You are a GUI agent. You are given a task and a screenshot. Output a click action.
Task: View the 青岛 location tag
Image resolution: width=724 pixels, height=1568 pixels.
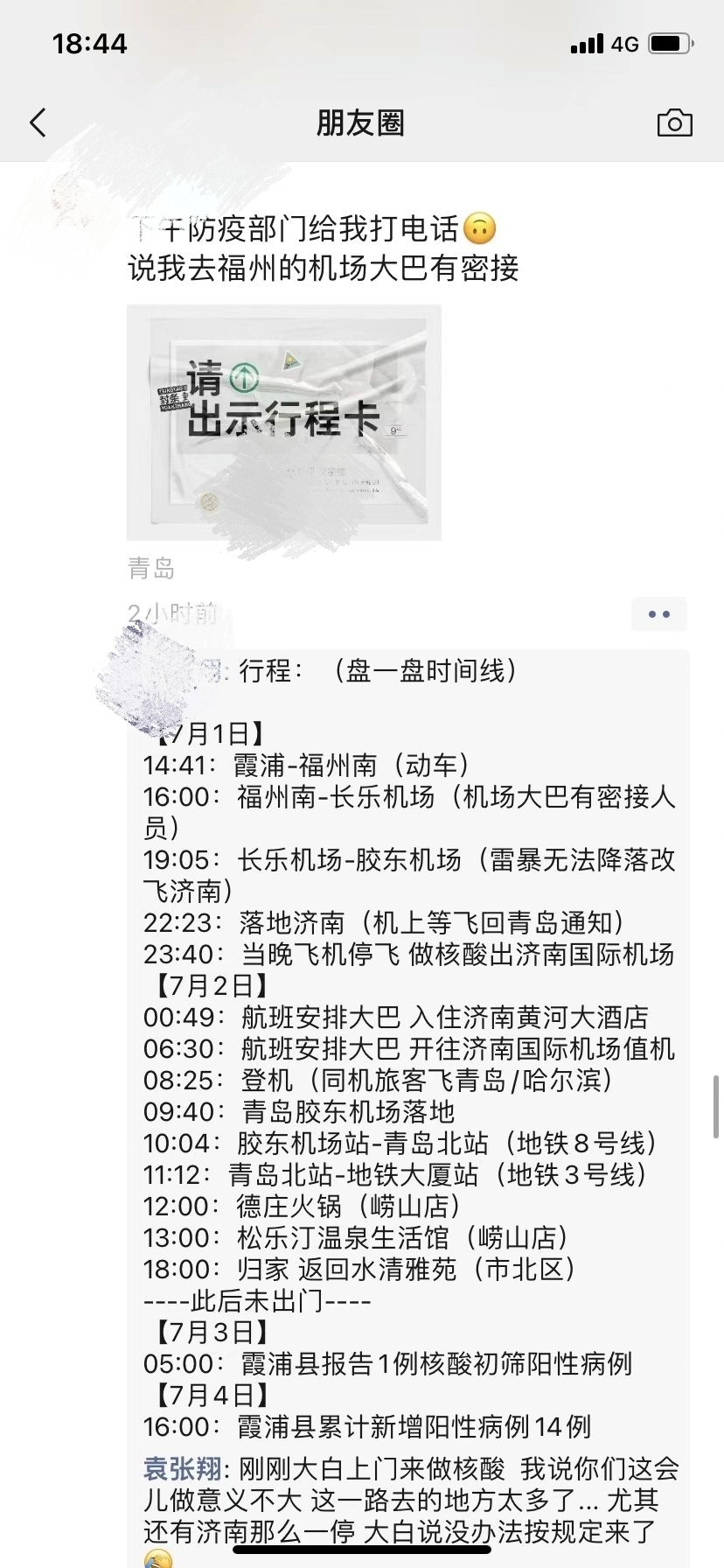click(151, 569)
